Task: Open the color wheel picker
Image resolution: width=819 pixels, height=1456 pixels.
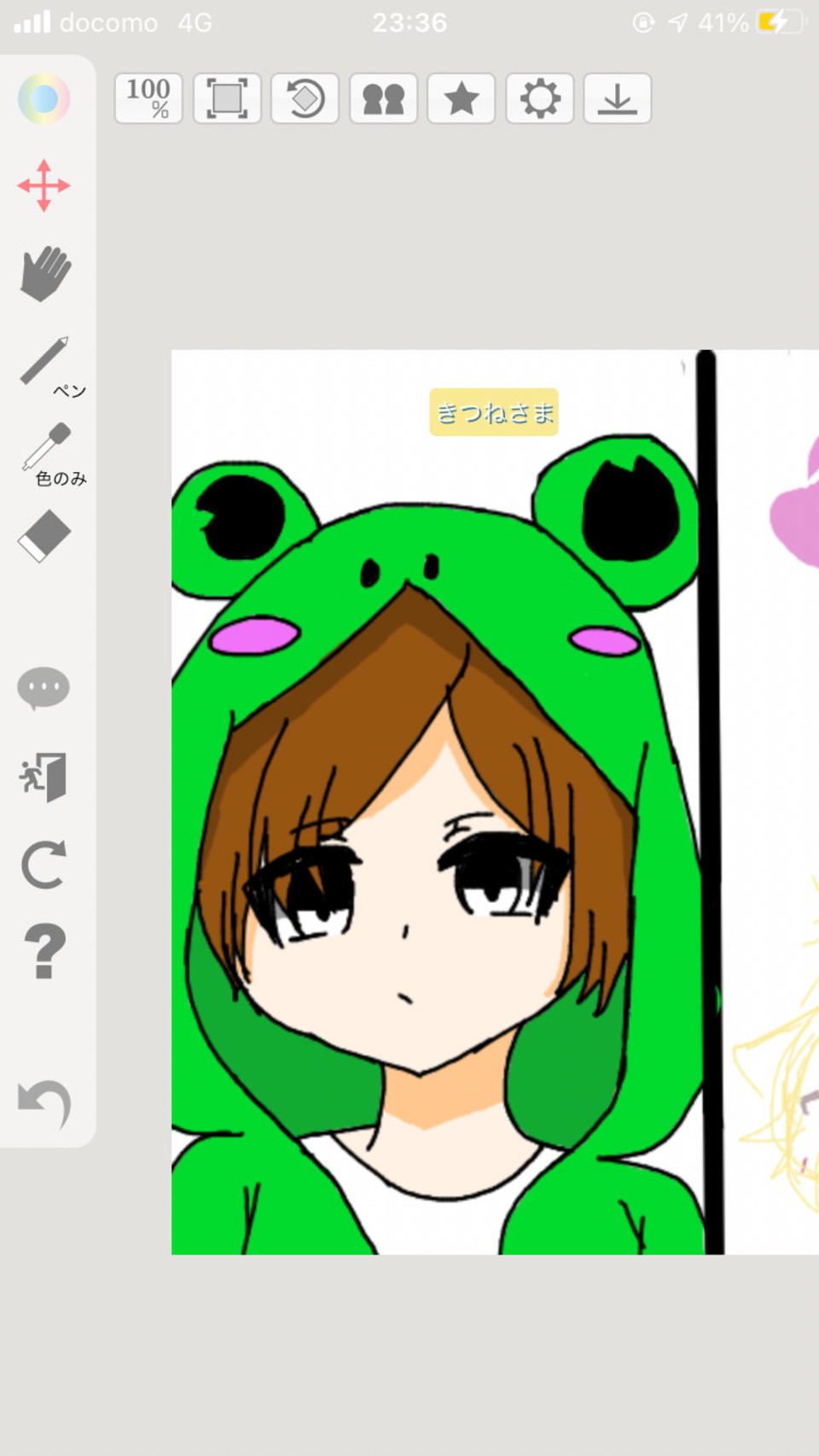Action: [x=44, y=98]
